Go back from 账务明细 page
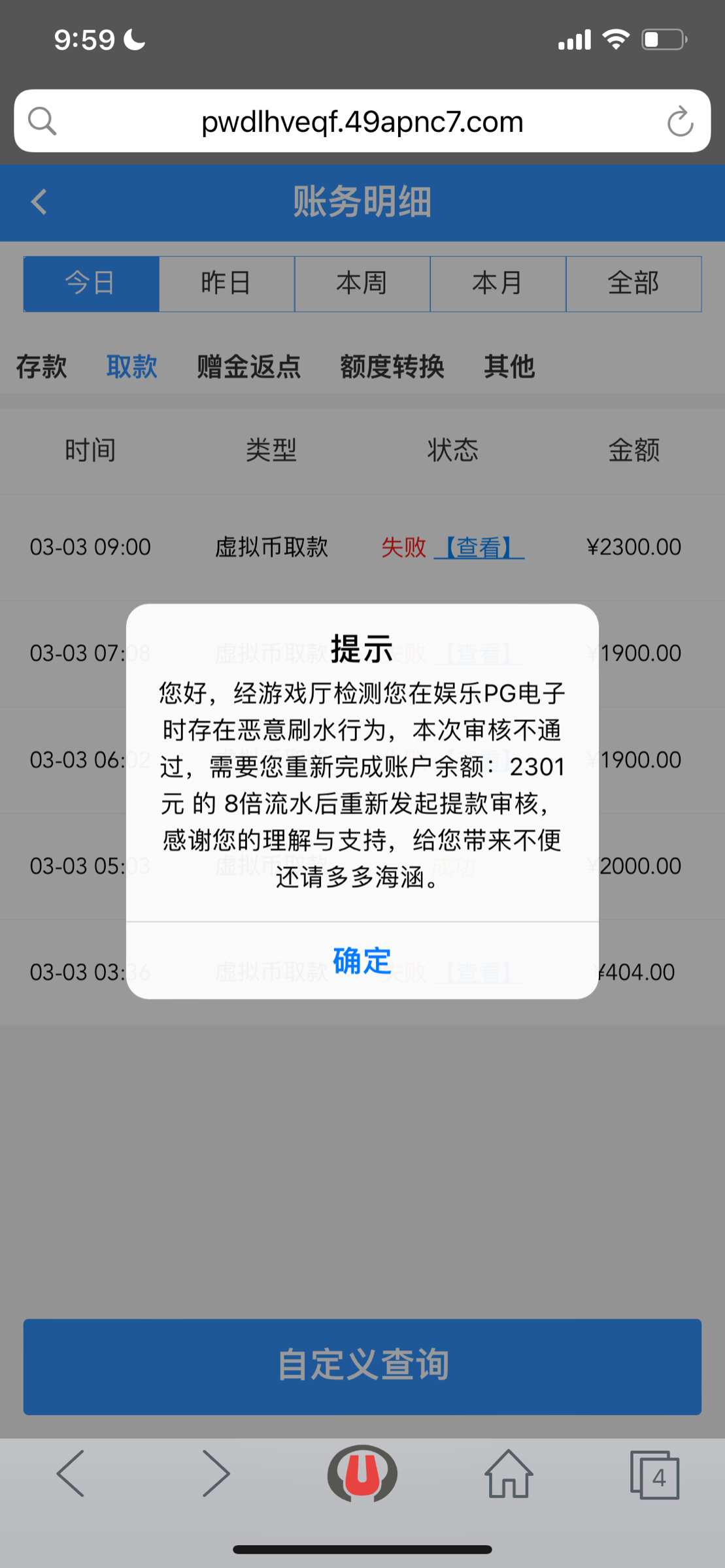The height and width of the screenshot is (1568, 725). pos(39,201)
